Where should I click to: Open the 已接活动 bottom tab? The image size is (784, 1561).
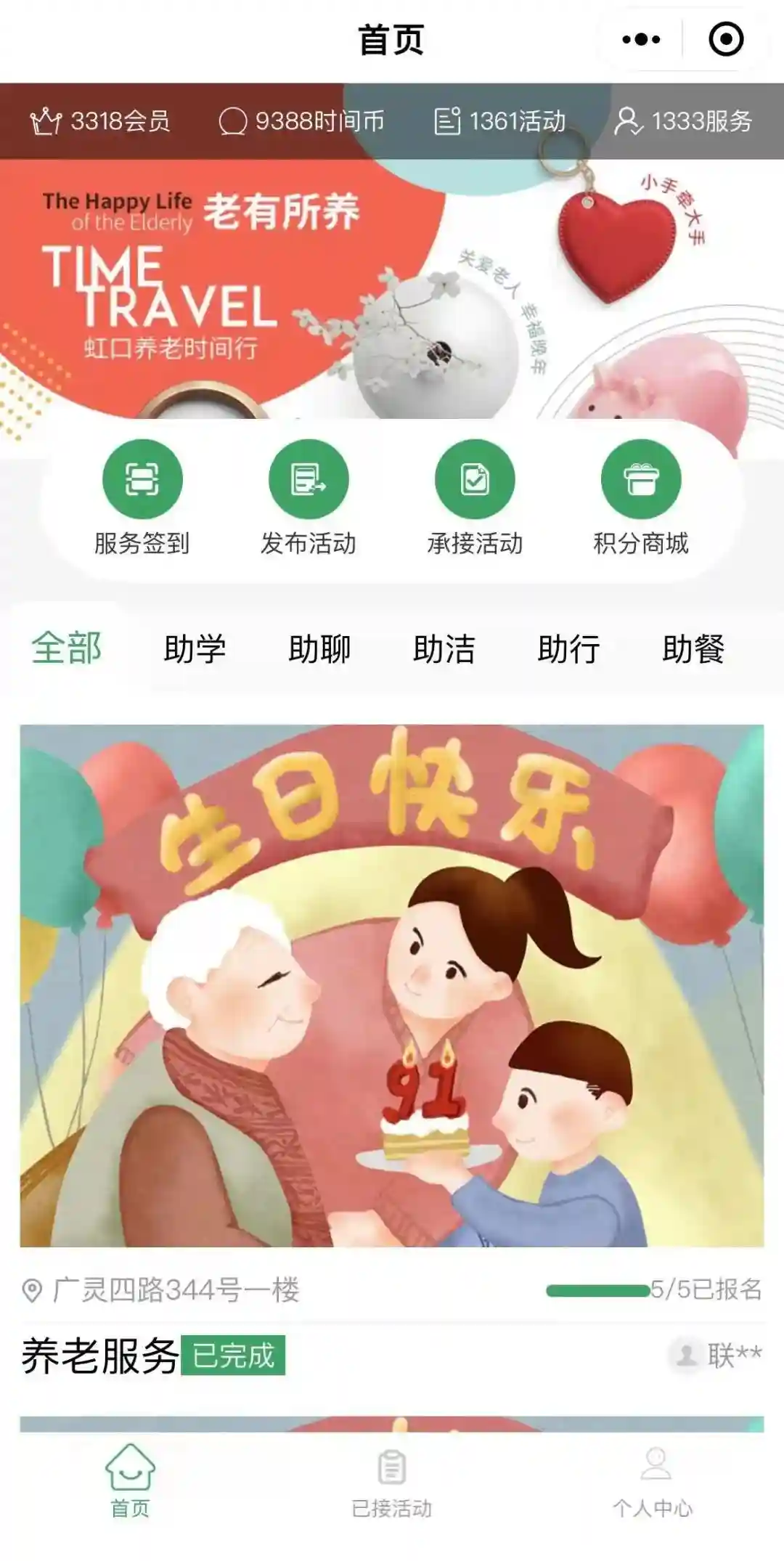pos(392,1481)
